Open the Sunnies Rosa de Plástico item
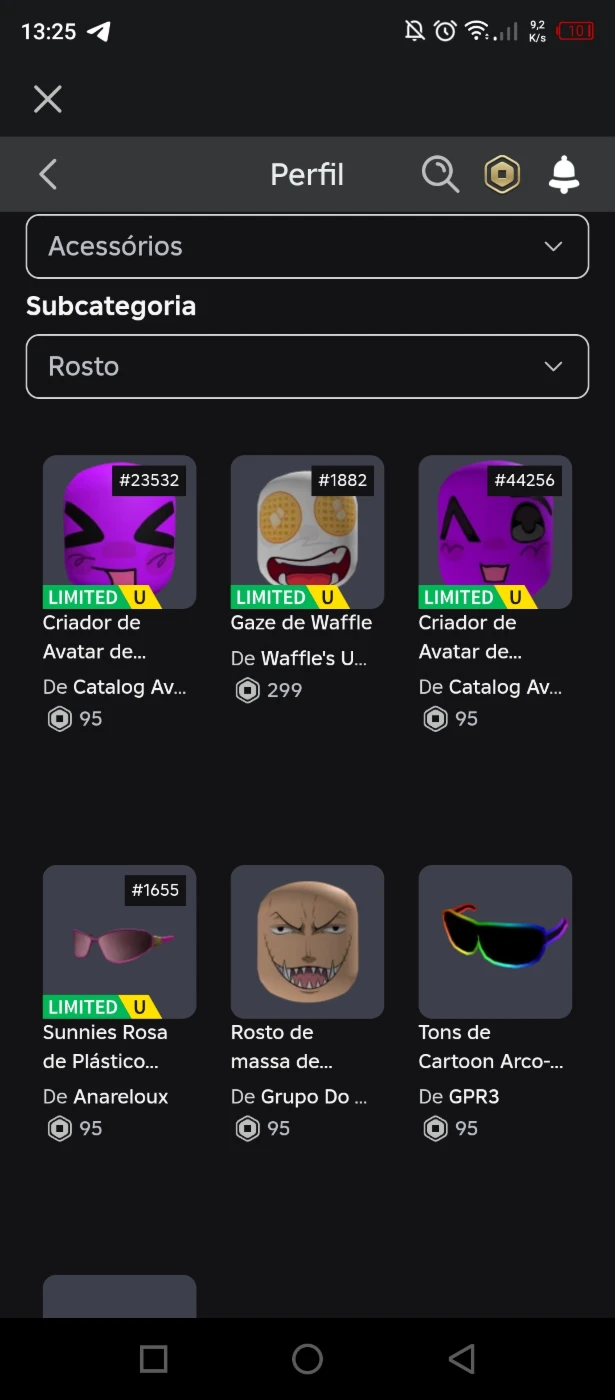The width and height of the screenshot is (615, 1400). coord(119,942)
